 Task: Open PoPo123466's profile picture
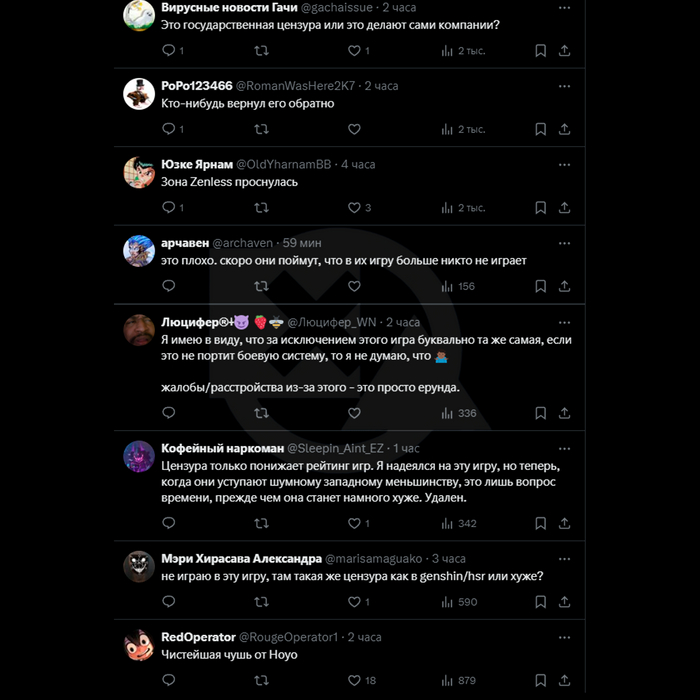click(138, 93)
